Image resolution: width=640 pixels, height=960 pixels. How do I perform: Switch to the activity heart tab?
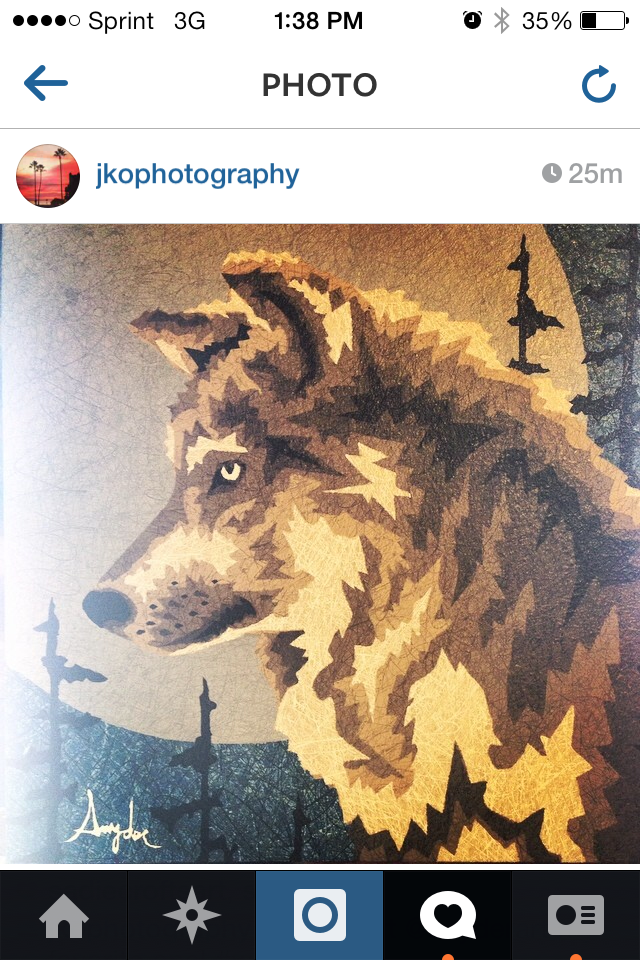tap(448, 916)
